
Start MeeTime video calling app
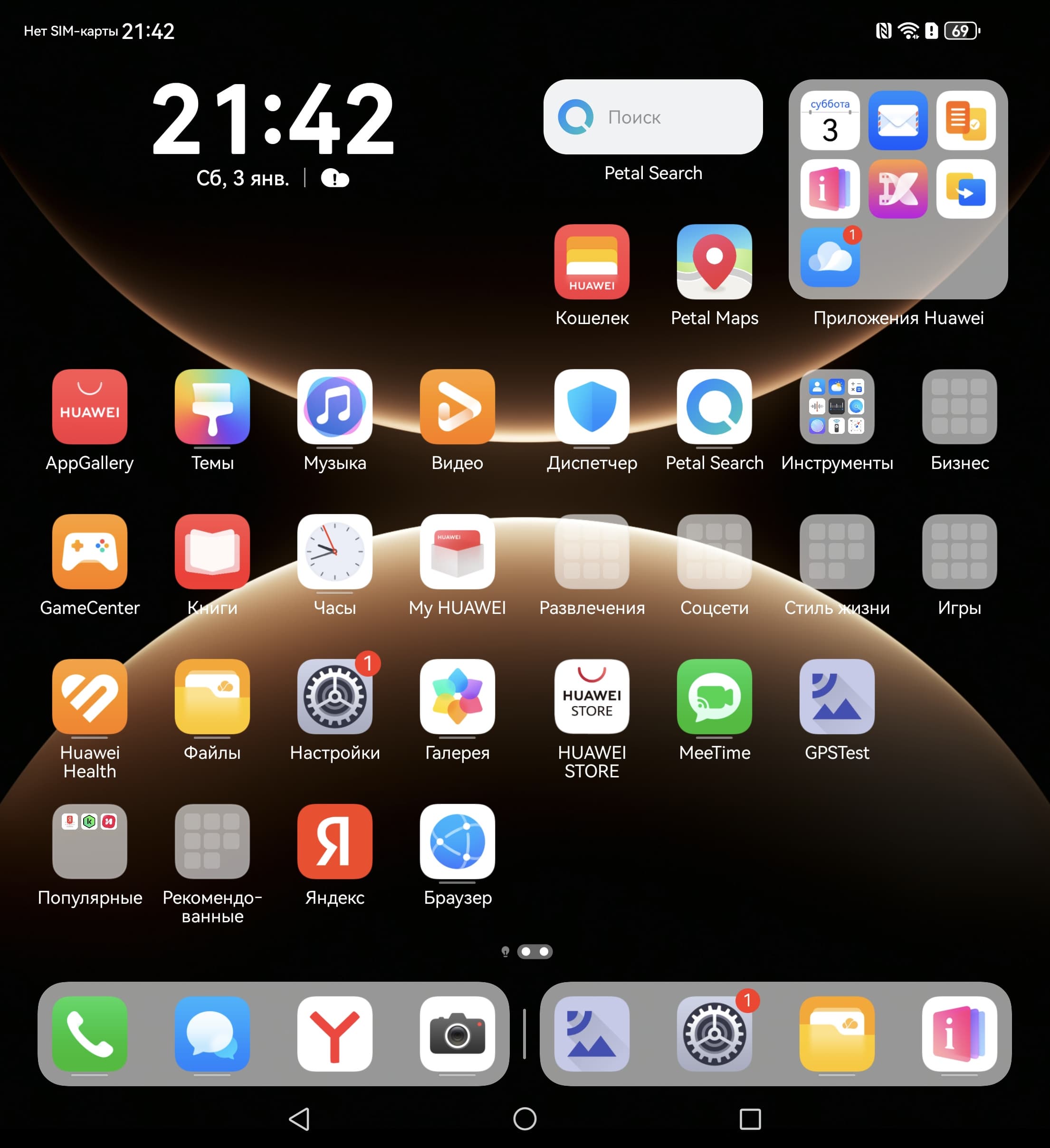(714, 697)
